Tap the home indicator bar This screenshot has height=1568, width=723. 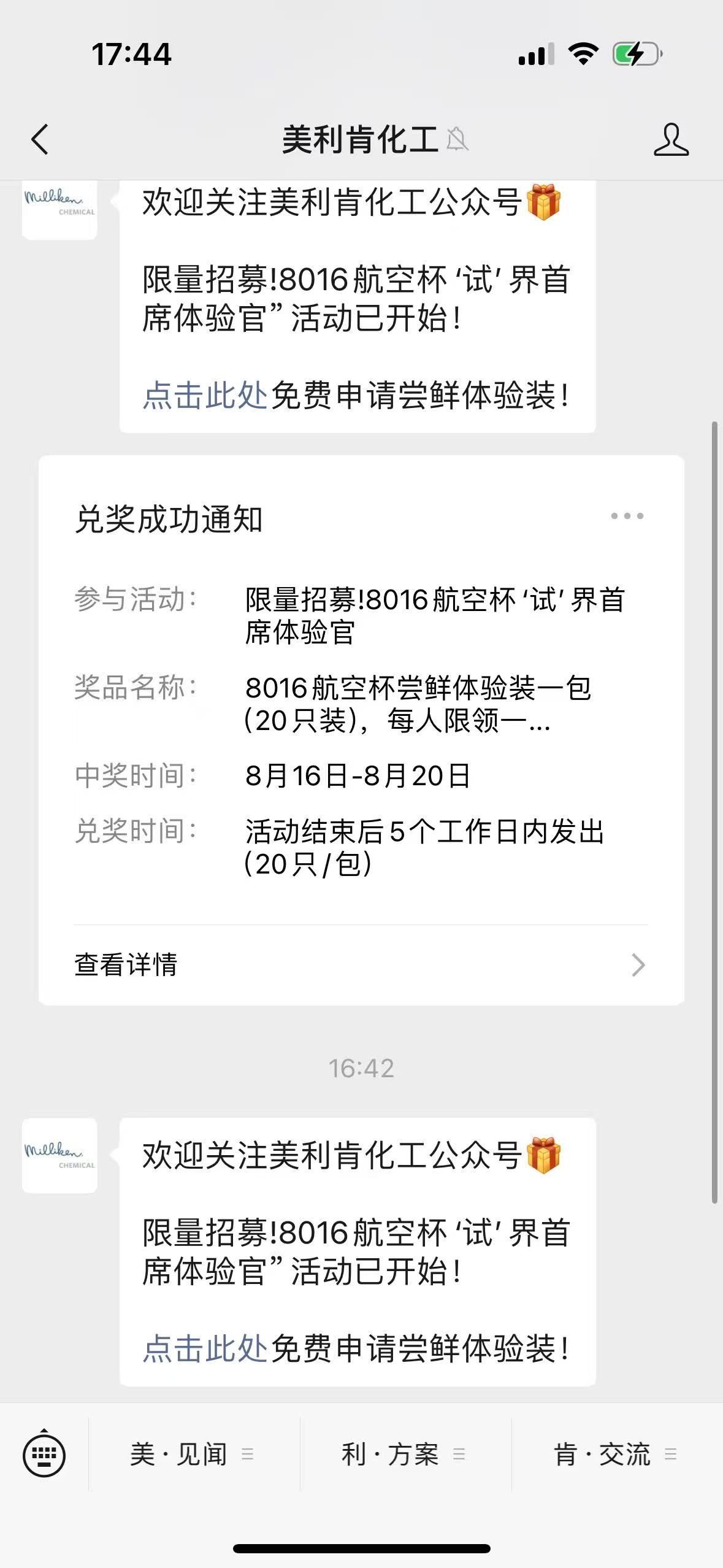pos(361,1548)
